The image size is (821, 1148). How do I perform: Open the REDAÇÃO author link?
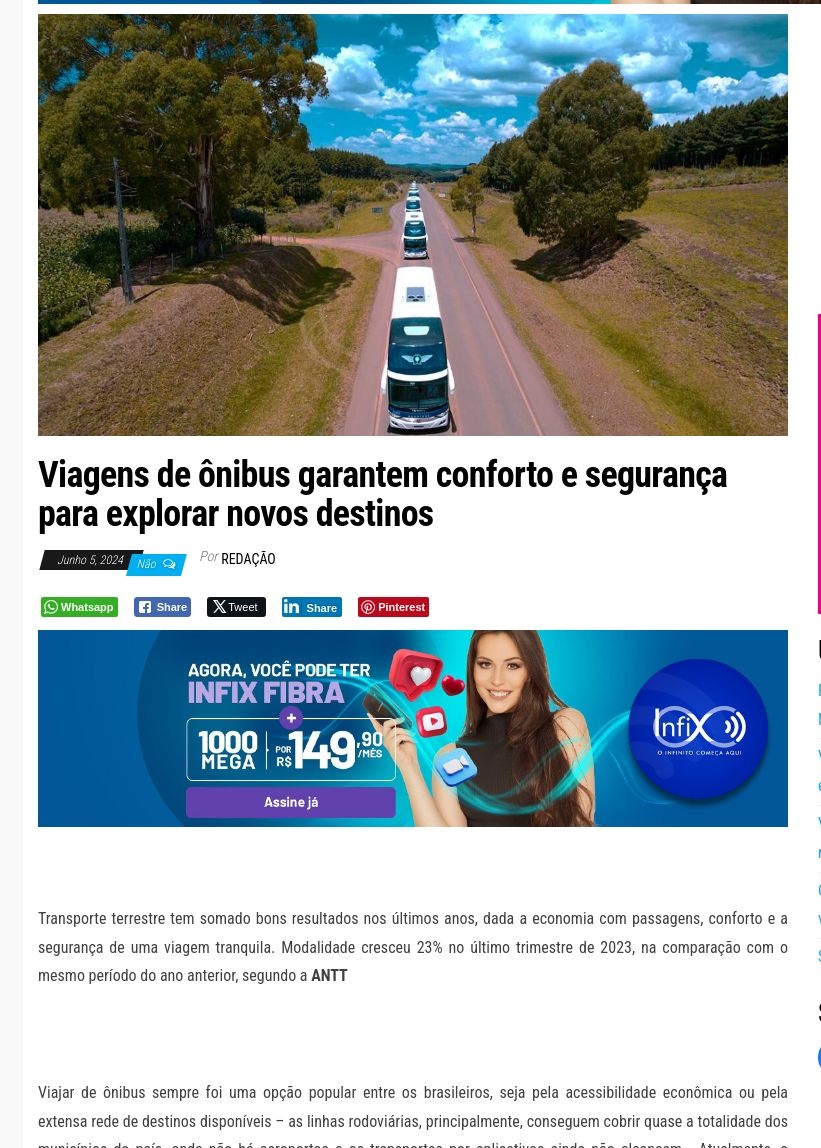click(x=248, y=559)
